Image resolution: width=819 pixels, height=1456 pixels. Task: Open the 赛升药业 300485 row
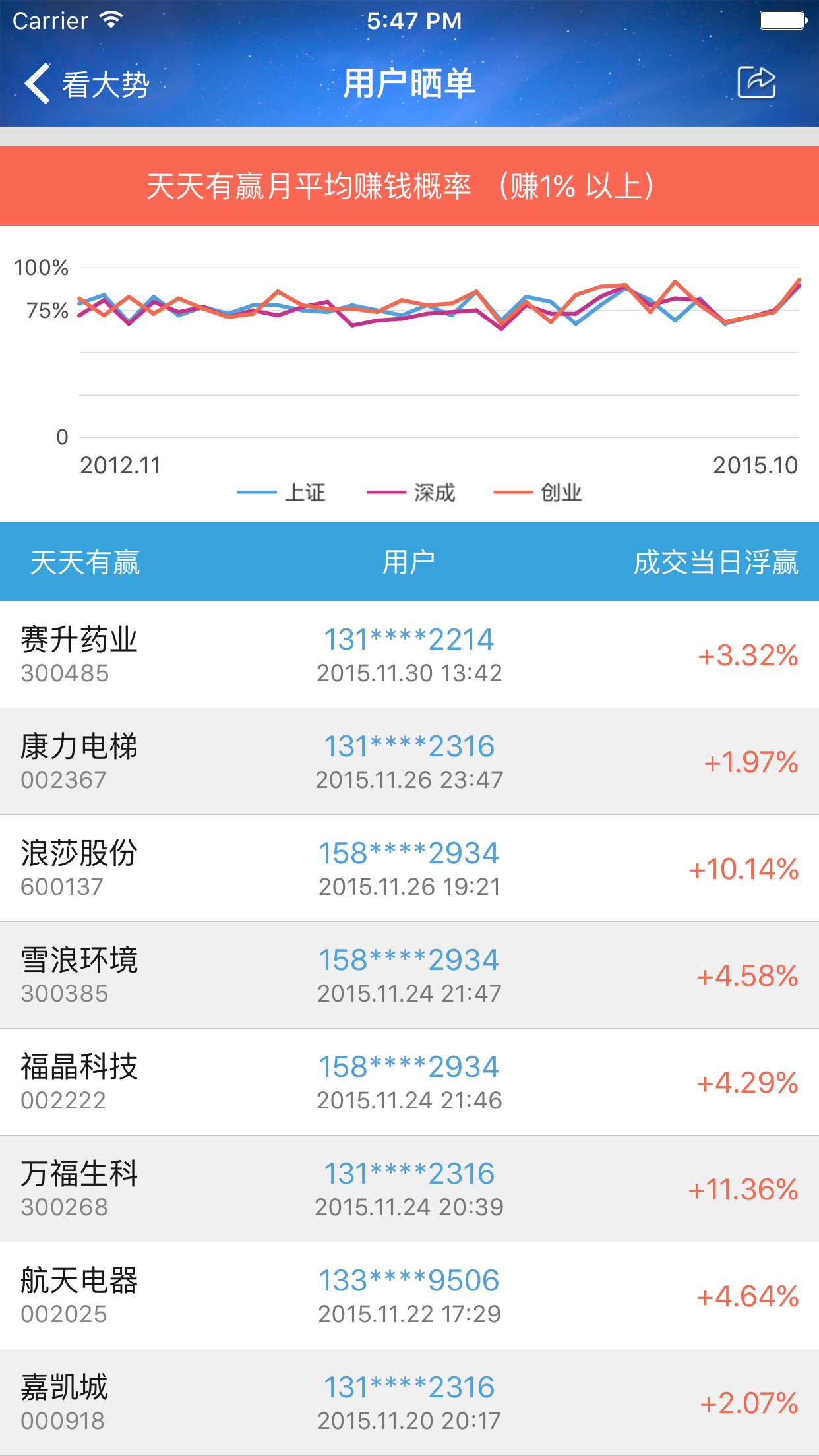[409, 655]
